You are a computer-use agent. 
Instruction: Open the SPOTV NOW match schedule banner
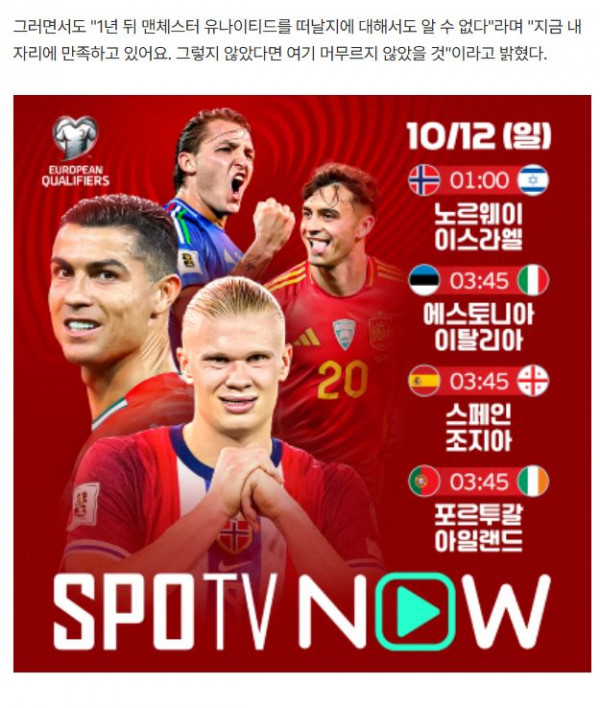301,383
